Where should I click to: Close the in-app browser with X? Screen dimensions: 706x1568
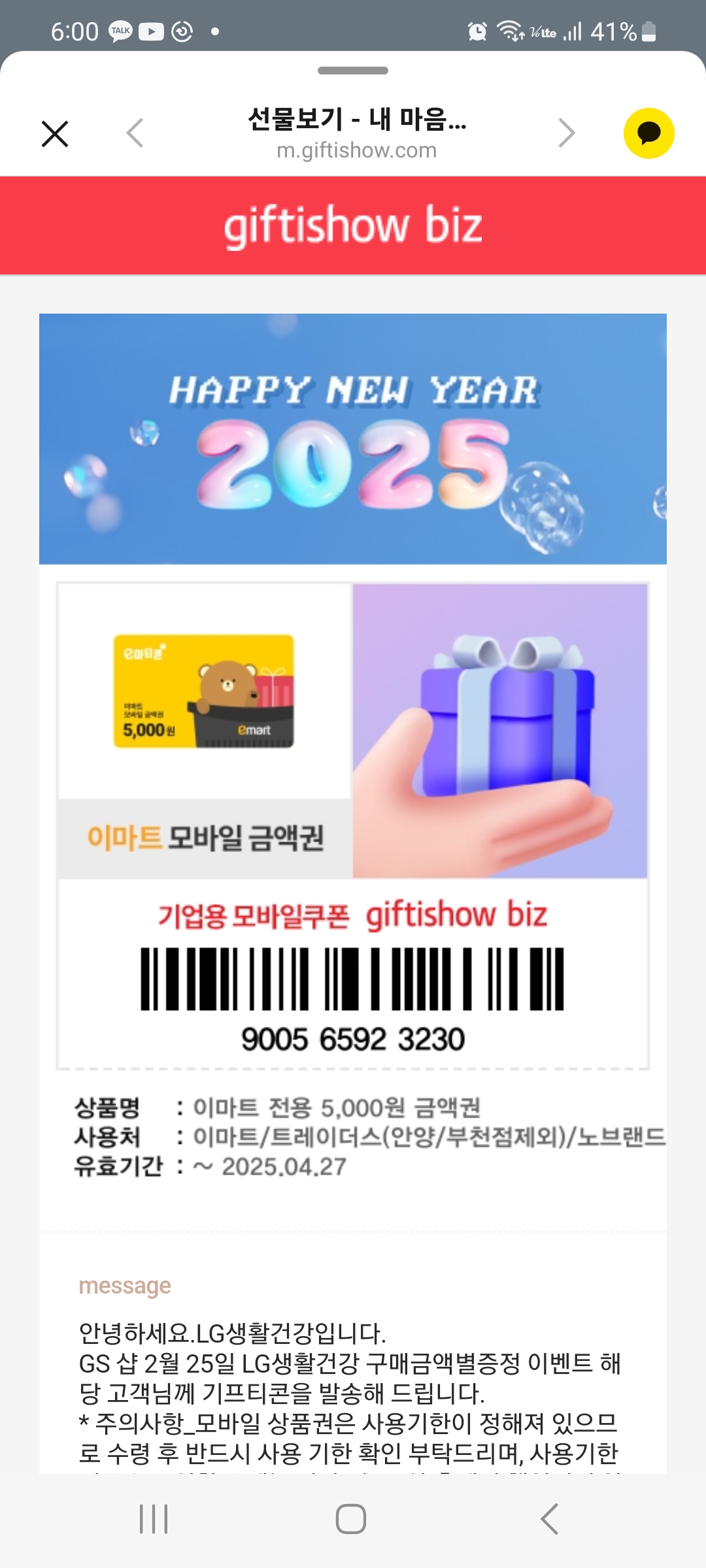point(55,134)
